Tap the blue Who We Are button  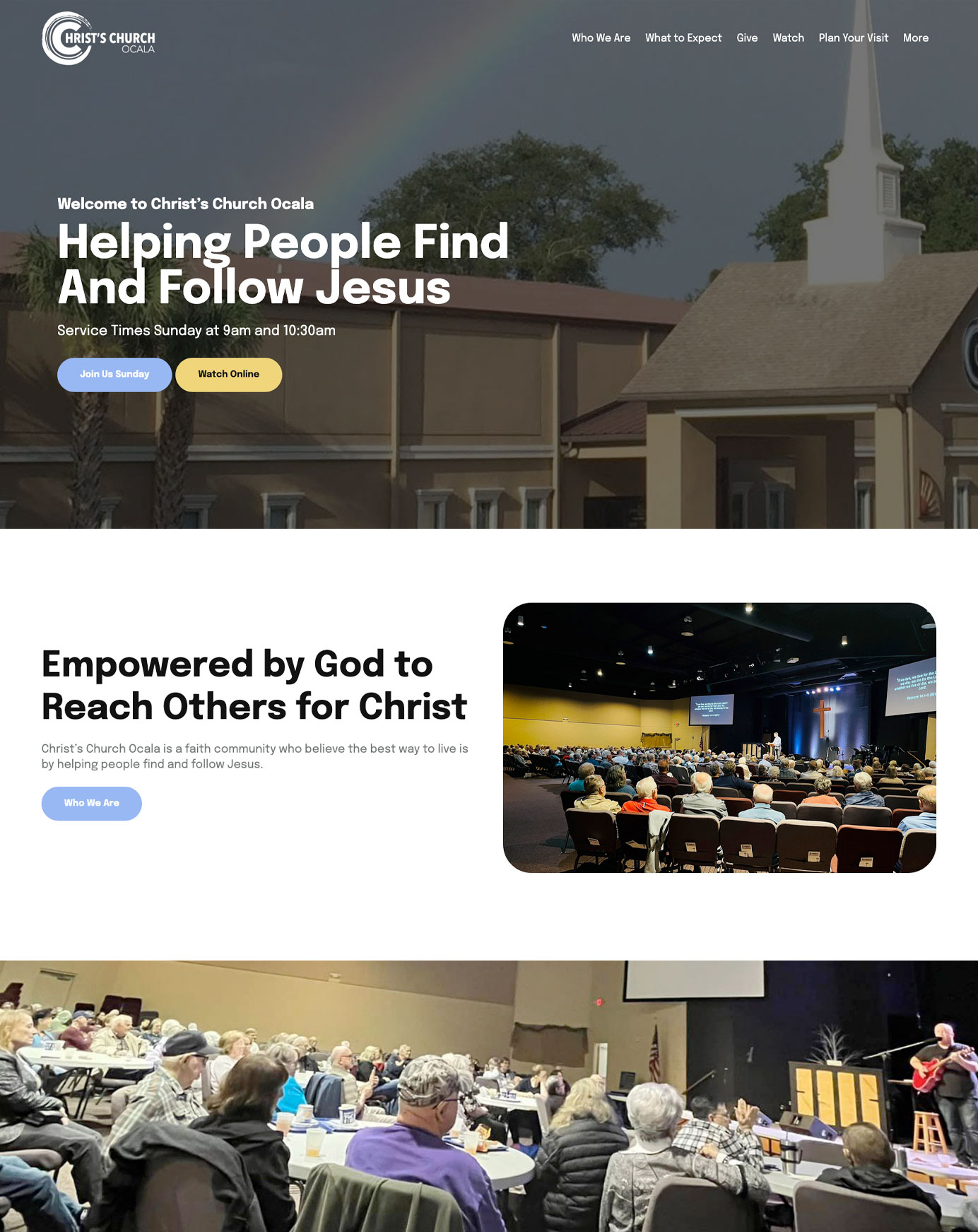tap(92, 804)
